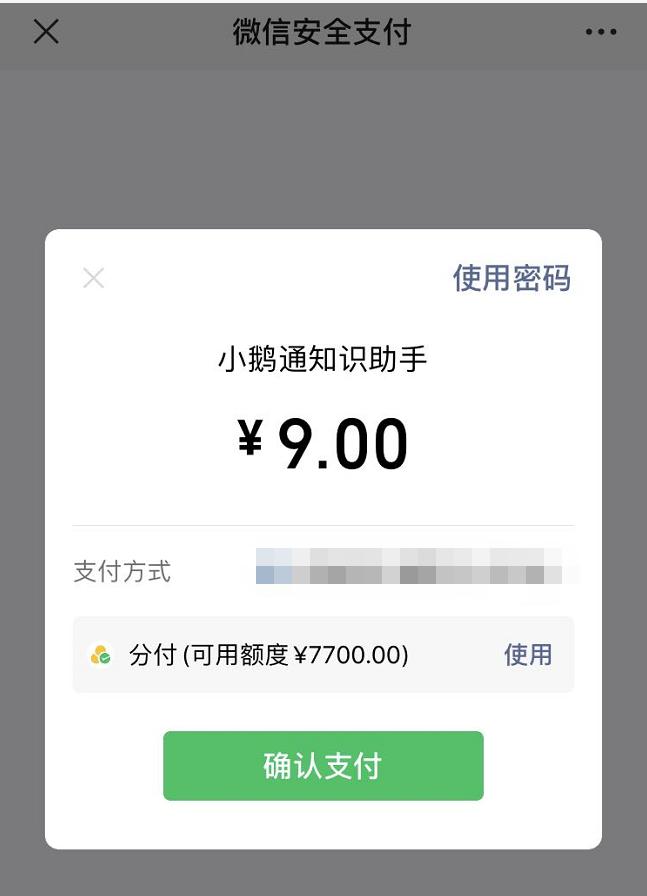Image resolution: width=647 pixels, height=896 pixels.
Task: Use 分付 credit for this payment
Action: pyautogui.click(x=527, y=655)
